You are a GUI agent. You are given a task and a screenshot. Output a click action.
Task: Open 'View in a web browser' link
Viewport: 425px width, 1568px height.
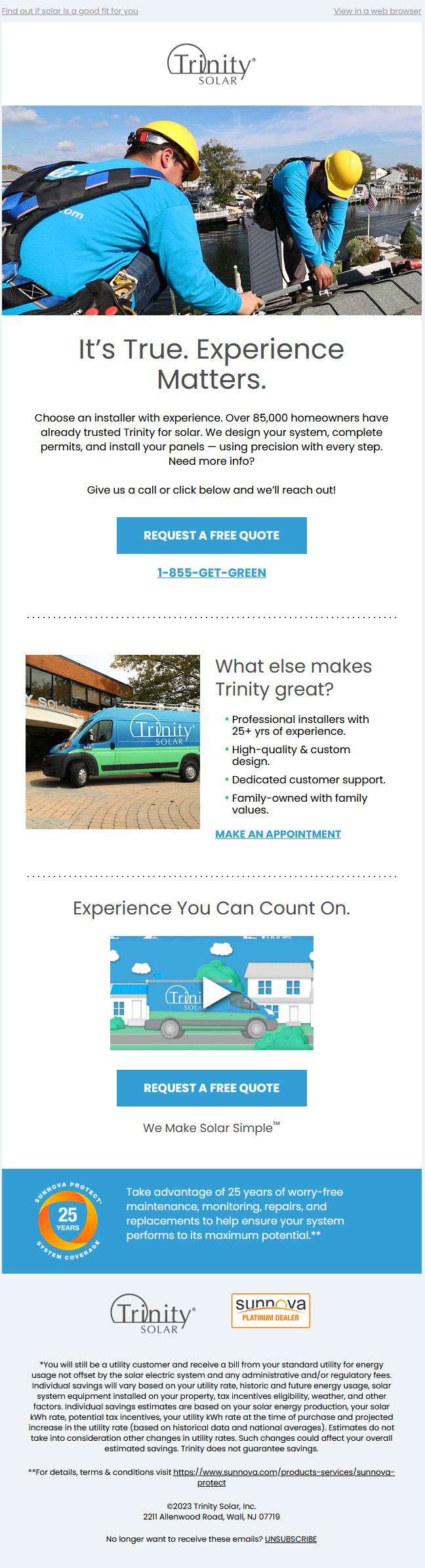click(x=377, y=11)
